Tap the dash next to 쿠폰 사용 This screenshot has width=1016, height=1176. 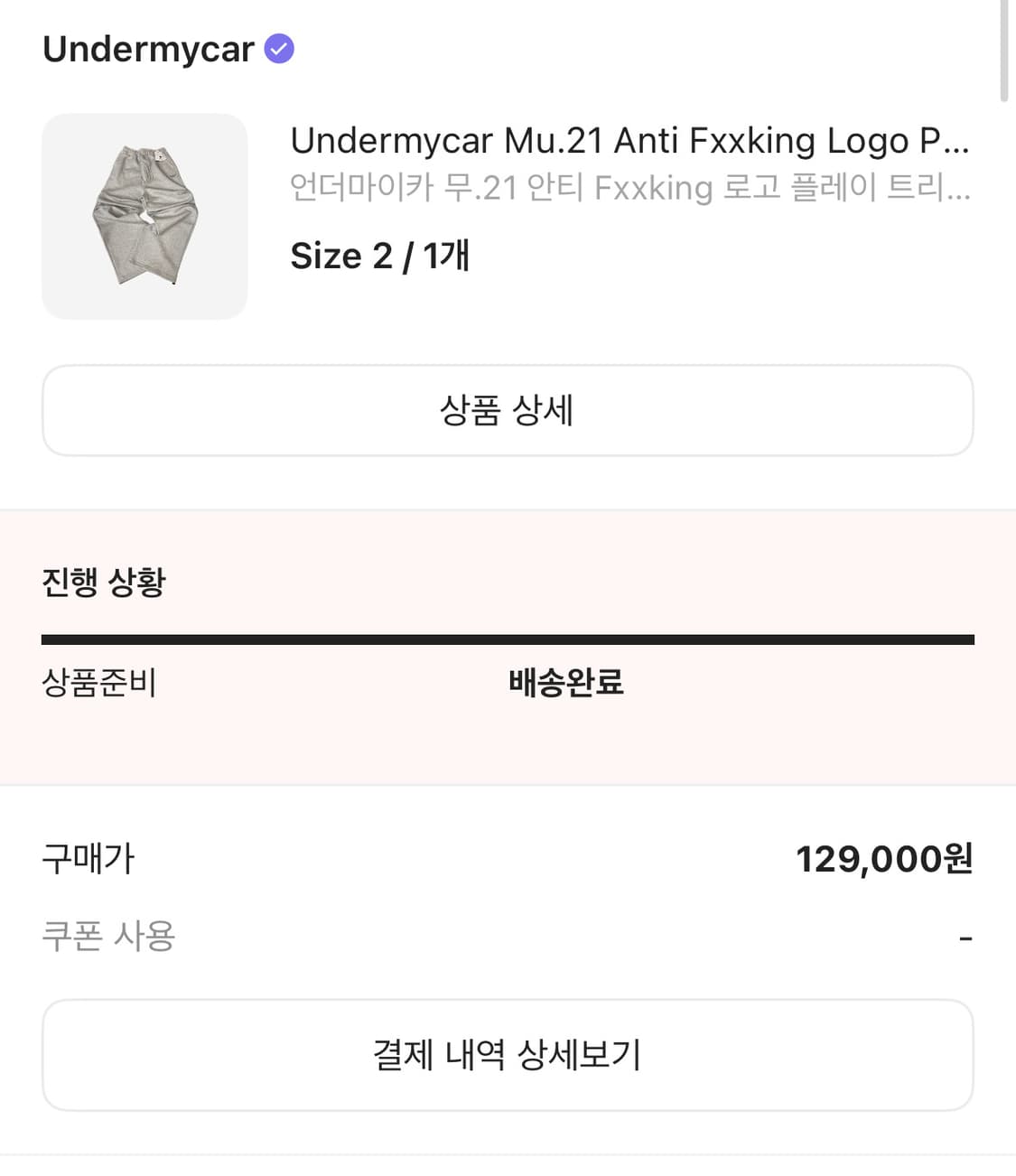pos(965,936)
